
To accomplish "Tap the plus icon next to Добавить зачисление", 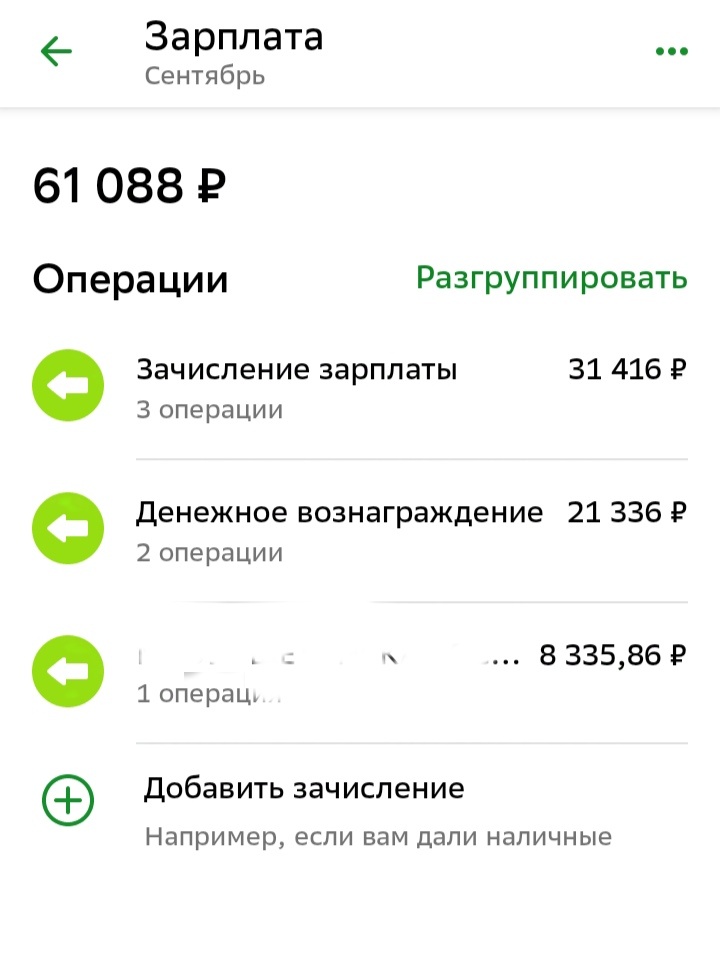I will (x=67, y=800).
